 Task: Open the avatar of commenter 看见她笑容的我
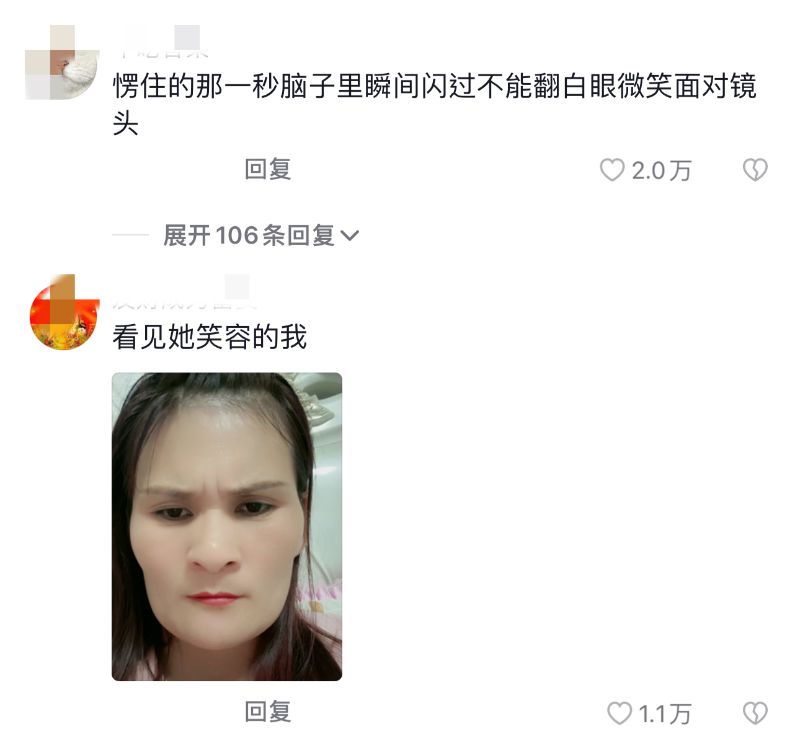[x=64, y=312]
